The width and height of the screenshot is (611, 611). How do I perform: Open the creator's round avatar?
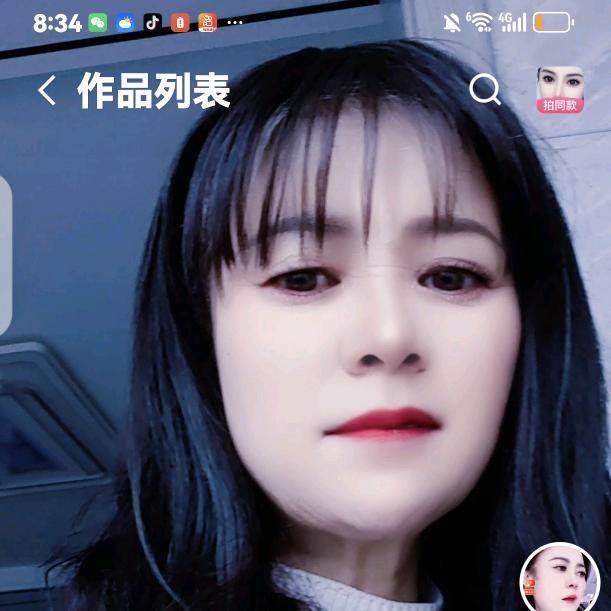click(x=560, y=579)
